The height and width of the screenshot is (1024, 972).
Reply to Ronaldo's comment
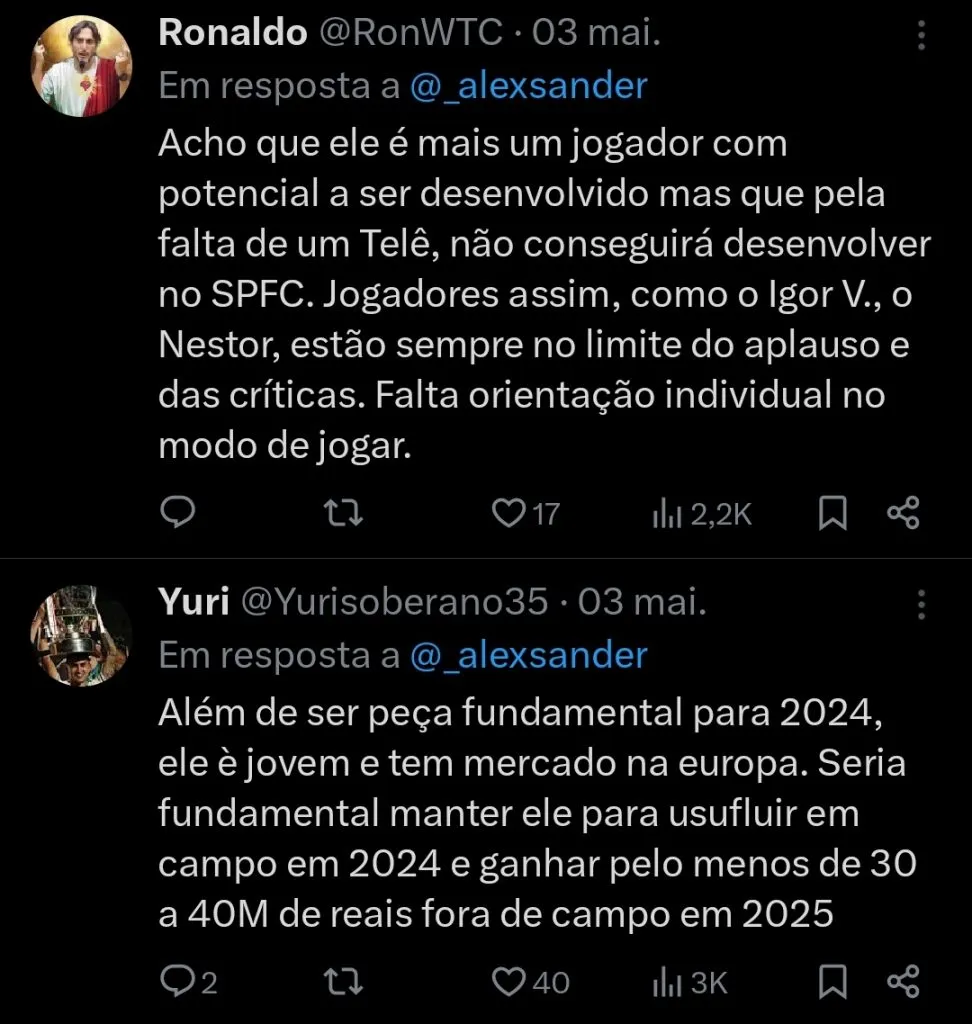click(178, 512)
